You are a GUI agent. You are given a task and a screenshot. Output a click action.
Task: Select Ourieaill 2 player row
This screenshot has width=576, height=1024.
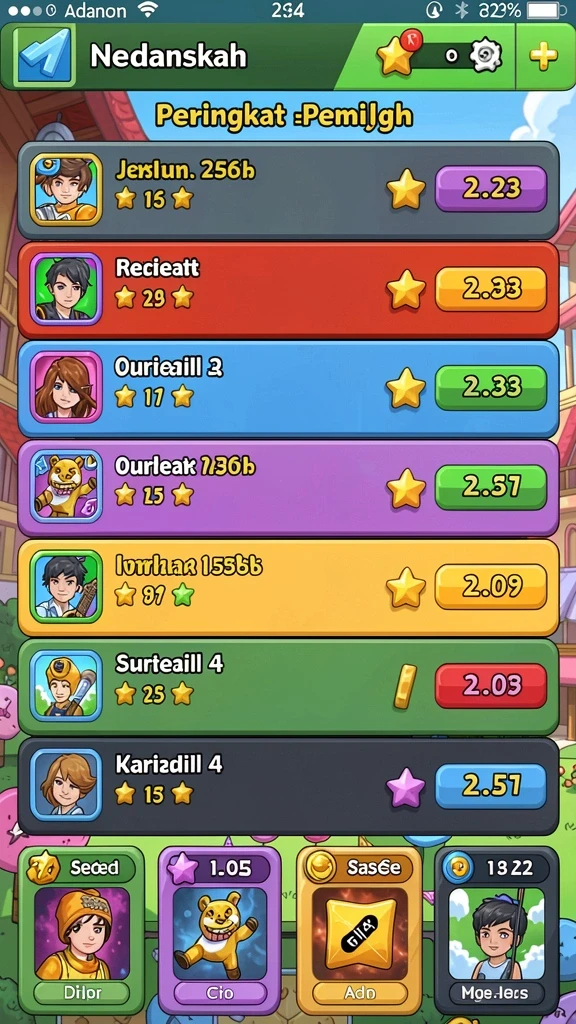[288, 389]
